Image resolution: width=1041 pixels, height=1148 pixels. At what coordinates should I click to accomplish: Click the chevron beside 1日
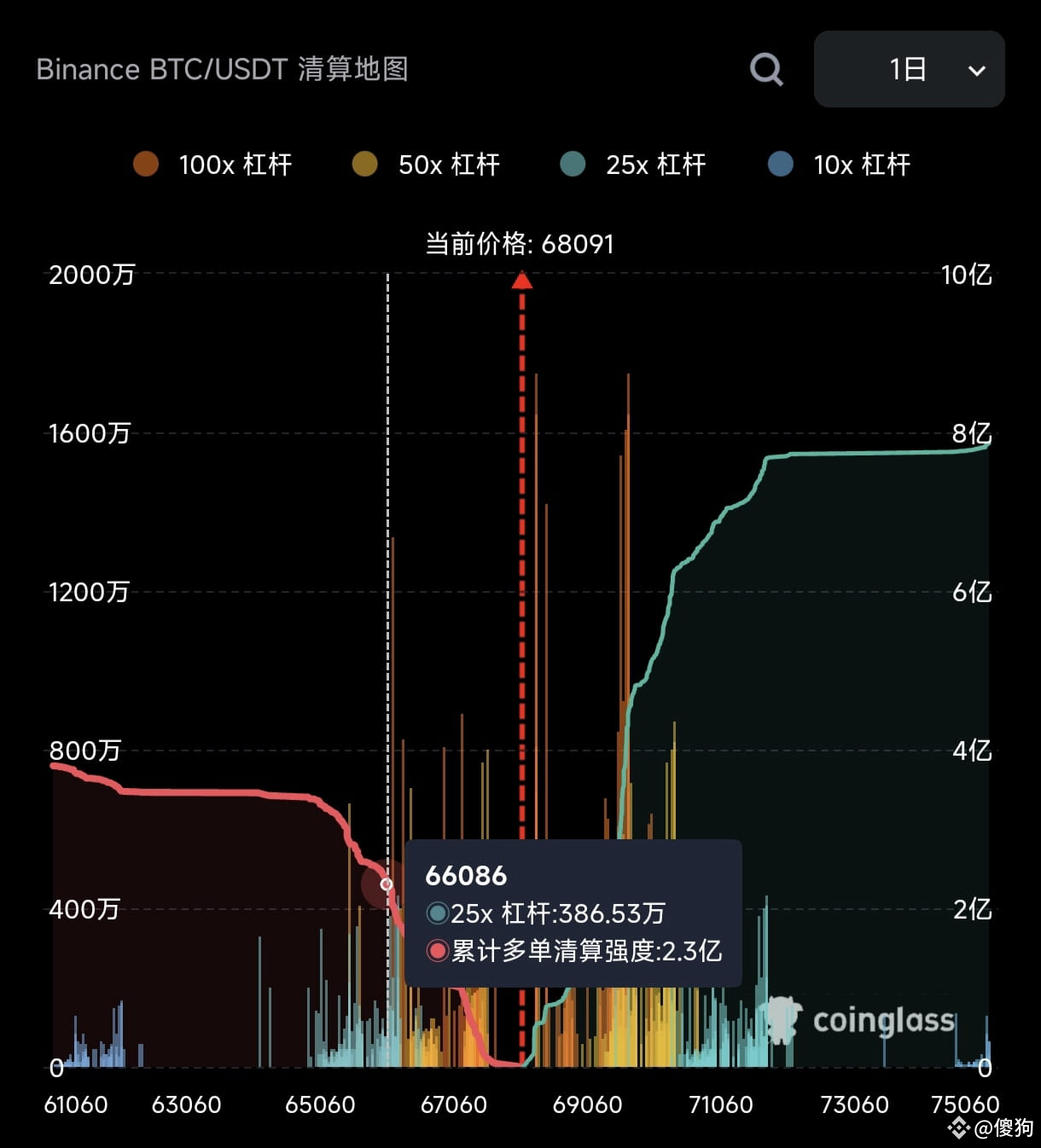977,72
